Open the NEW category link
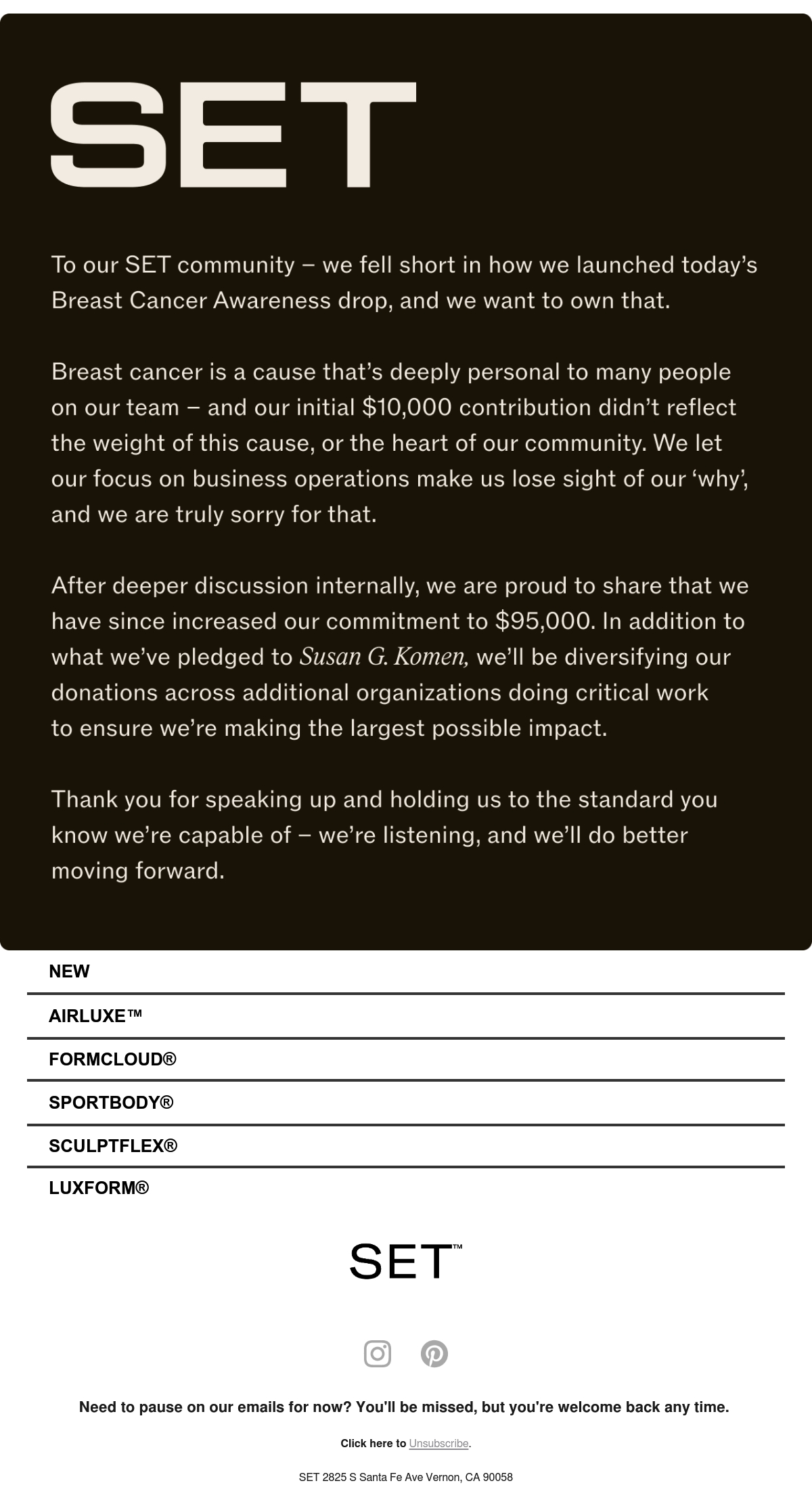 pos(69,971)
